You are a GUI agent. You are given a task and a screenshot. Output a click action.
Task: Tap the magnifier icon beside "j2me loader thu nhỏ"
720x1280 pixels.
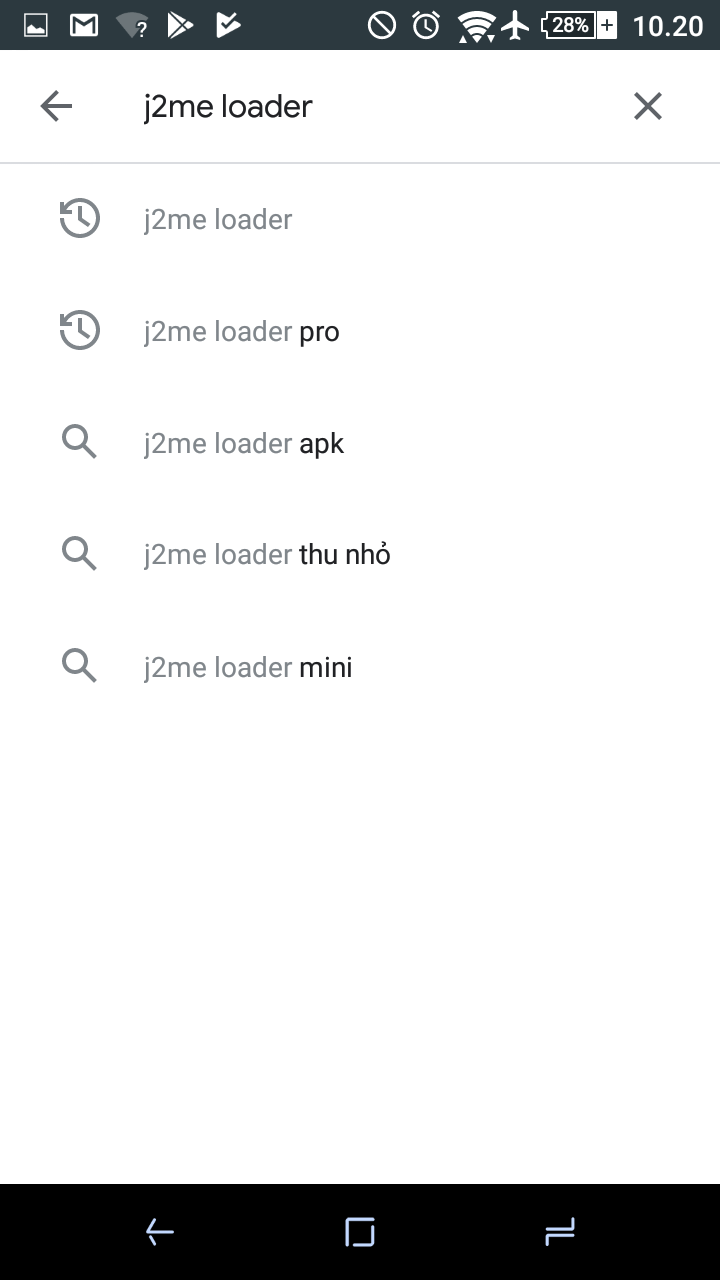tap(79, 554)
